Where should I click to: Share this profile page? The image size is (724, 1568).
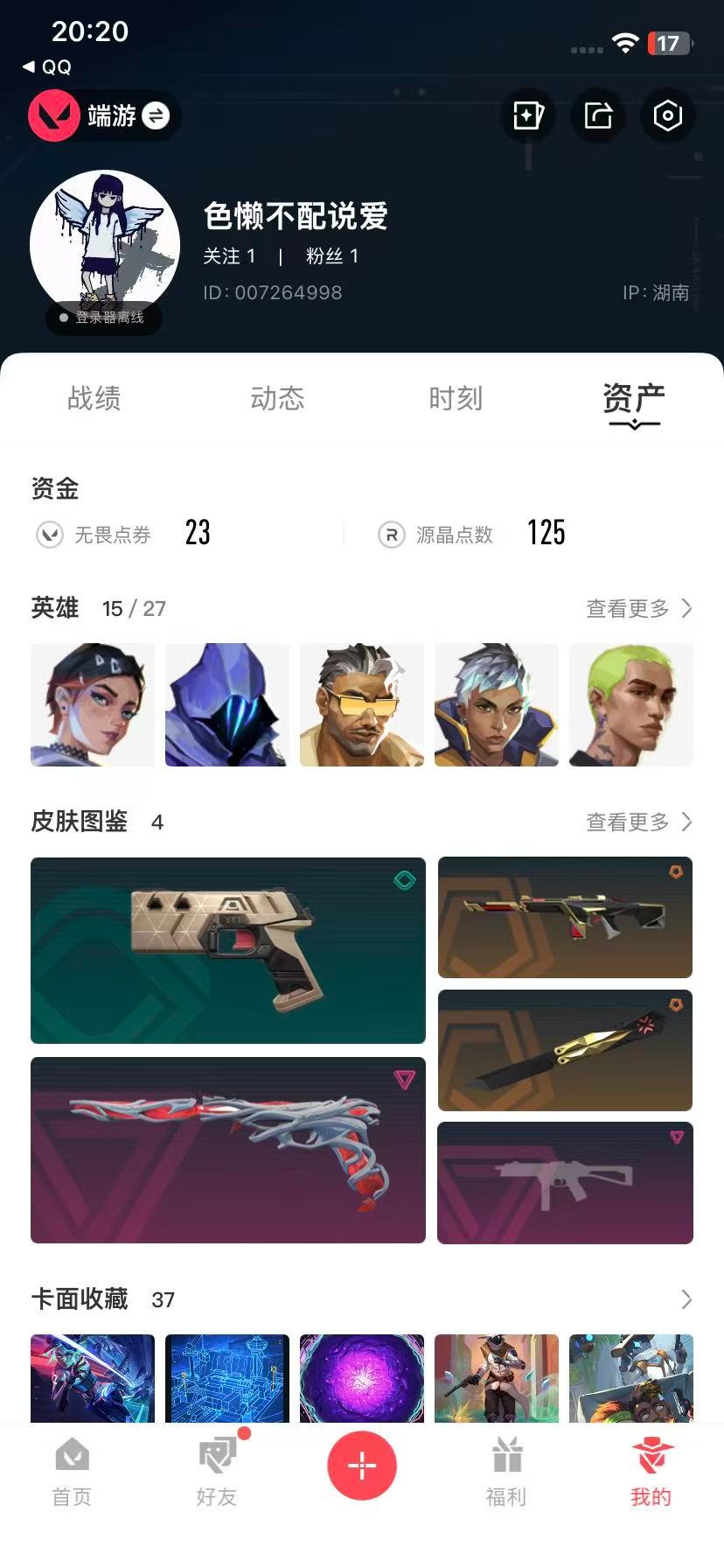pyautogui.click(x=598, y=115)
